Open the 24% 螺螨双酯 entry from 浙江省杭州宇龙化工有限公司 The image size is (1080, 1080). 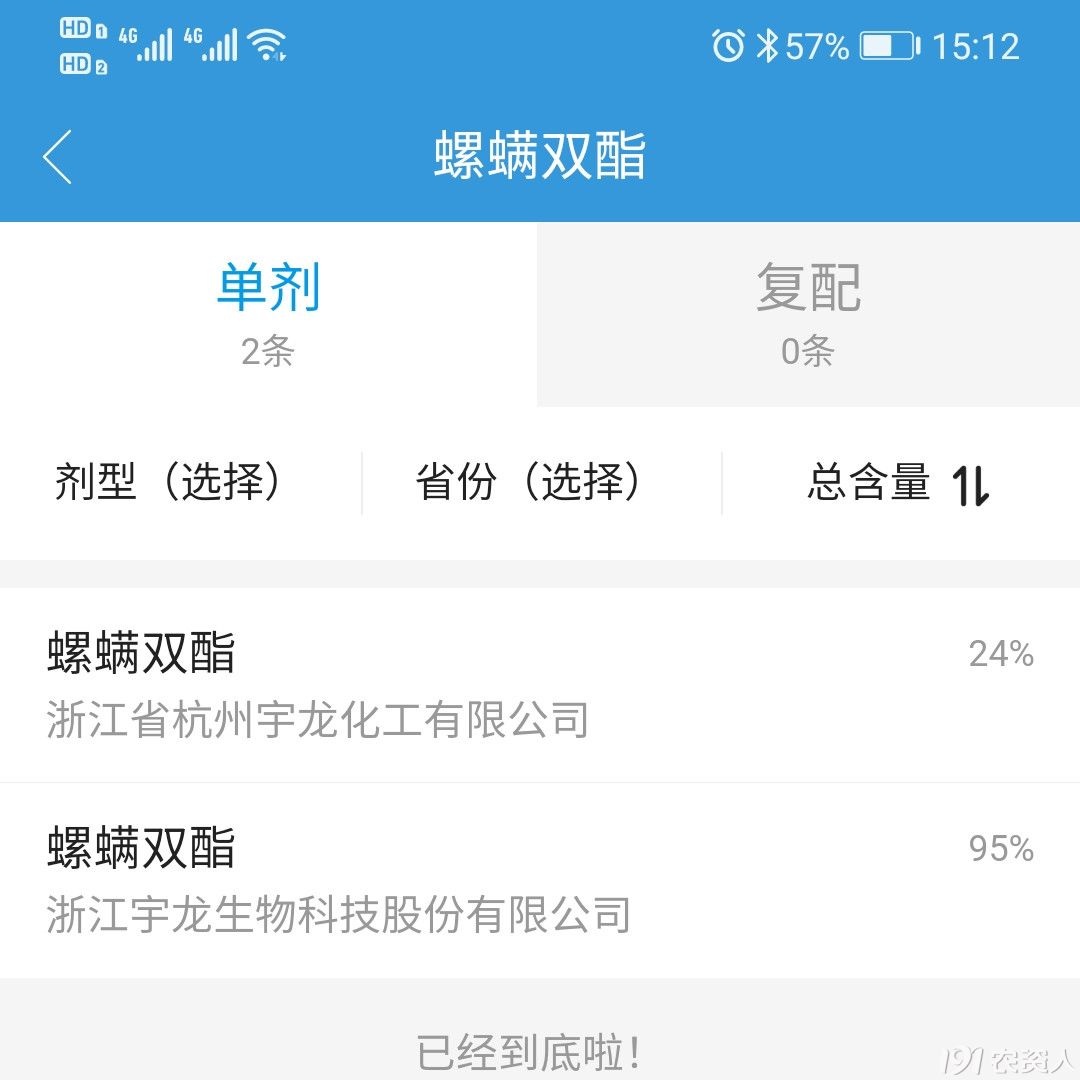coord(540,686)
